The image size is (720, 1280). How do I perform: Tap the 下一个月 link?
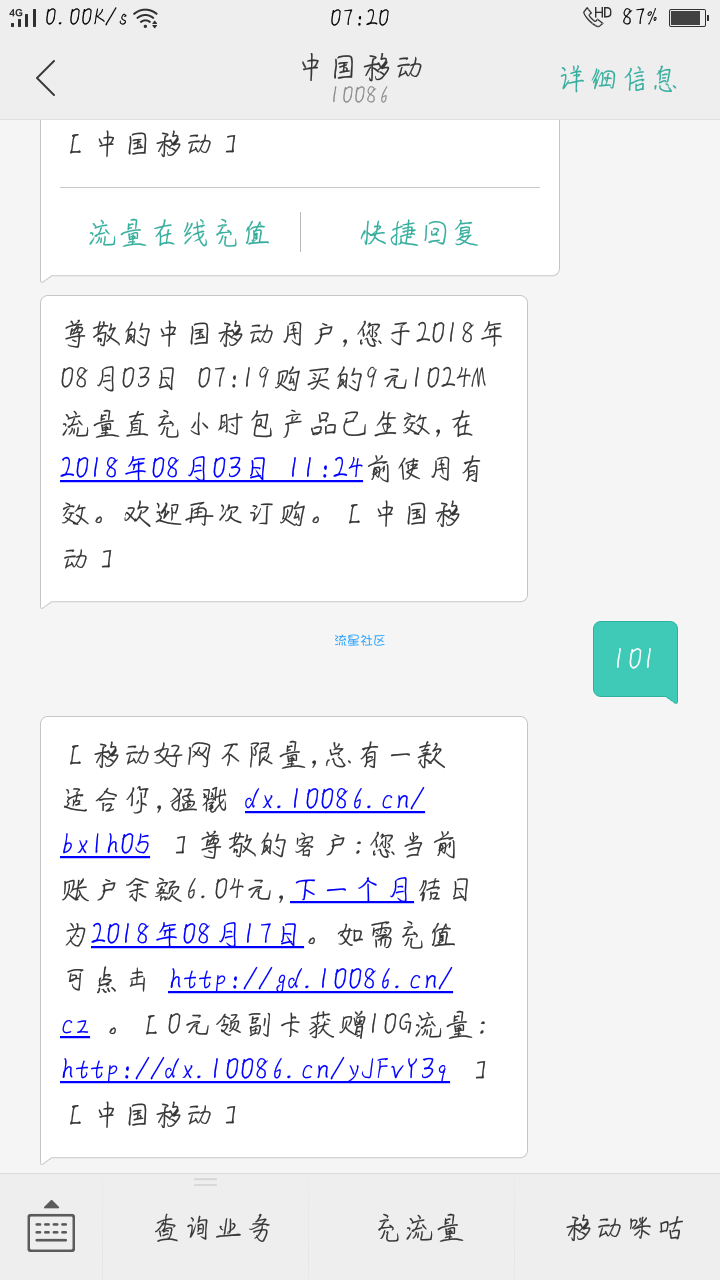[351, 889]
